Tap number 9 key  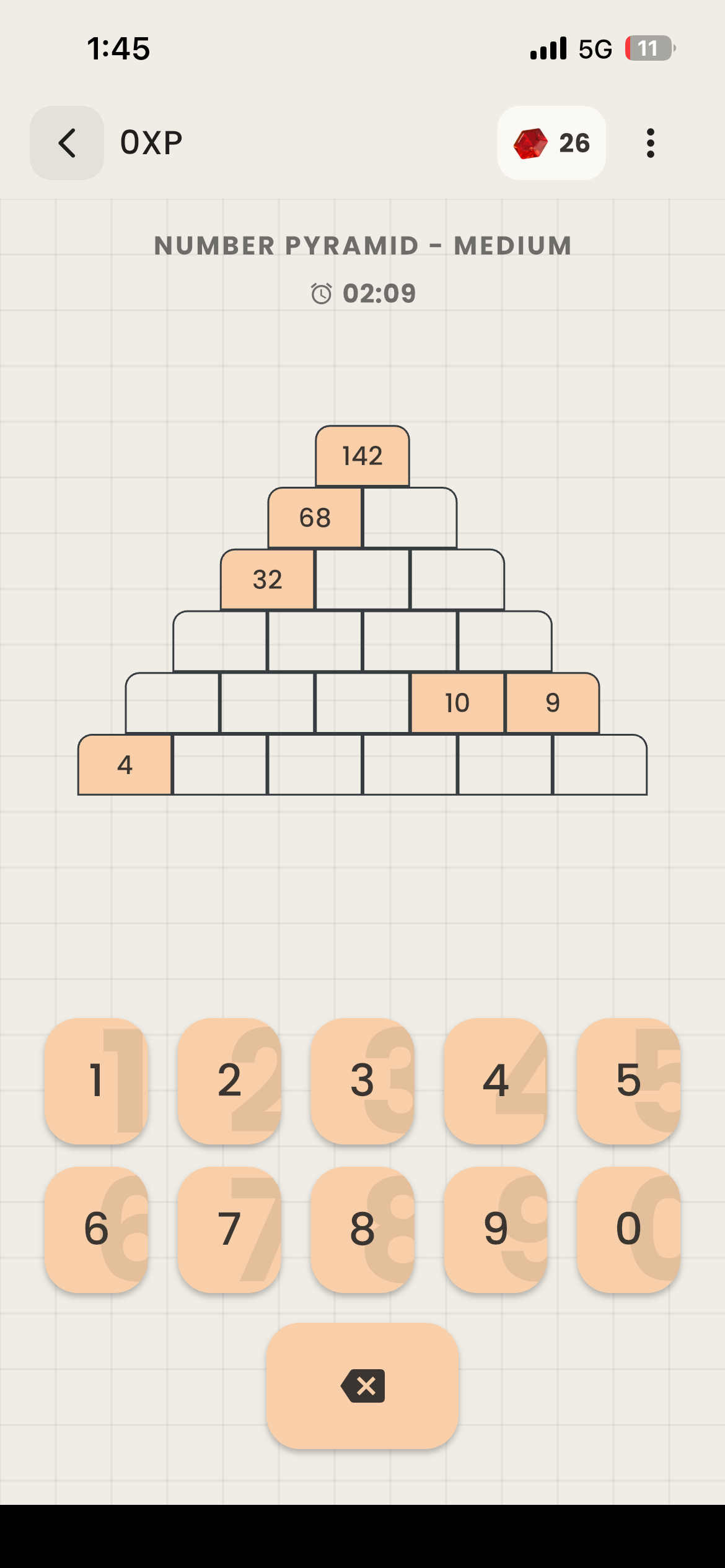pos(496,1229)
